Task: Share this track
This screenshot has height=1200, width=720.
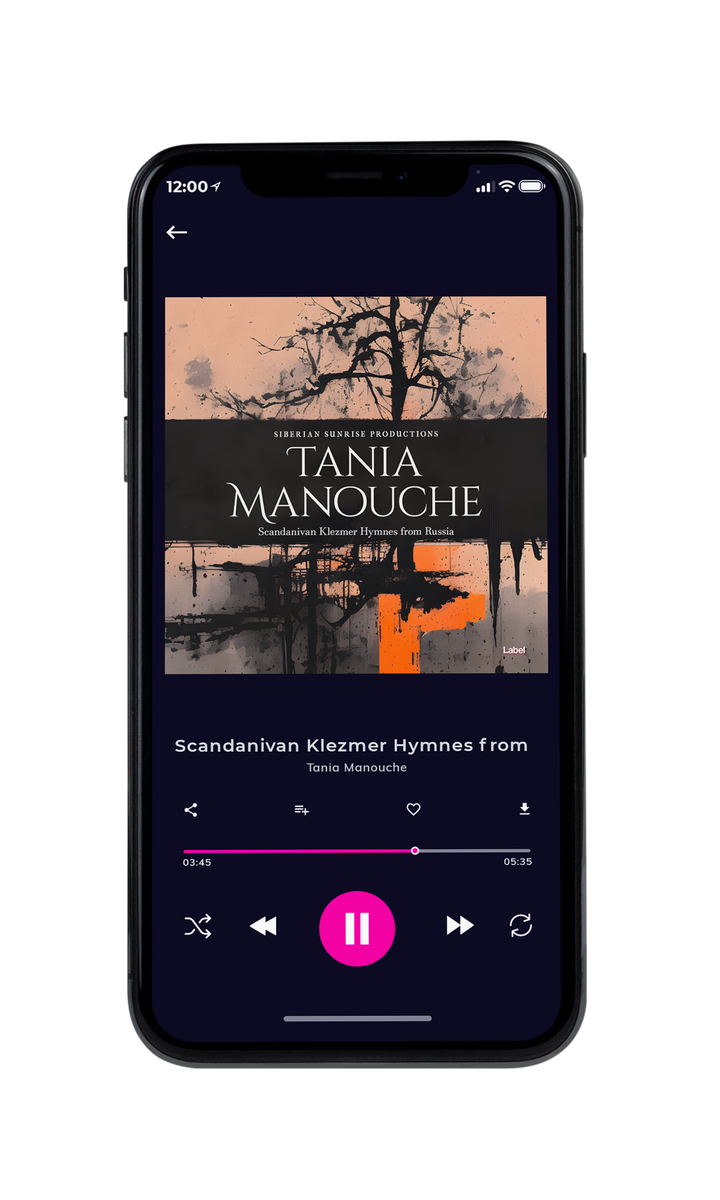Action: (x=191, y=810)
